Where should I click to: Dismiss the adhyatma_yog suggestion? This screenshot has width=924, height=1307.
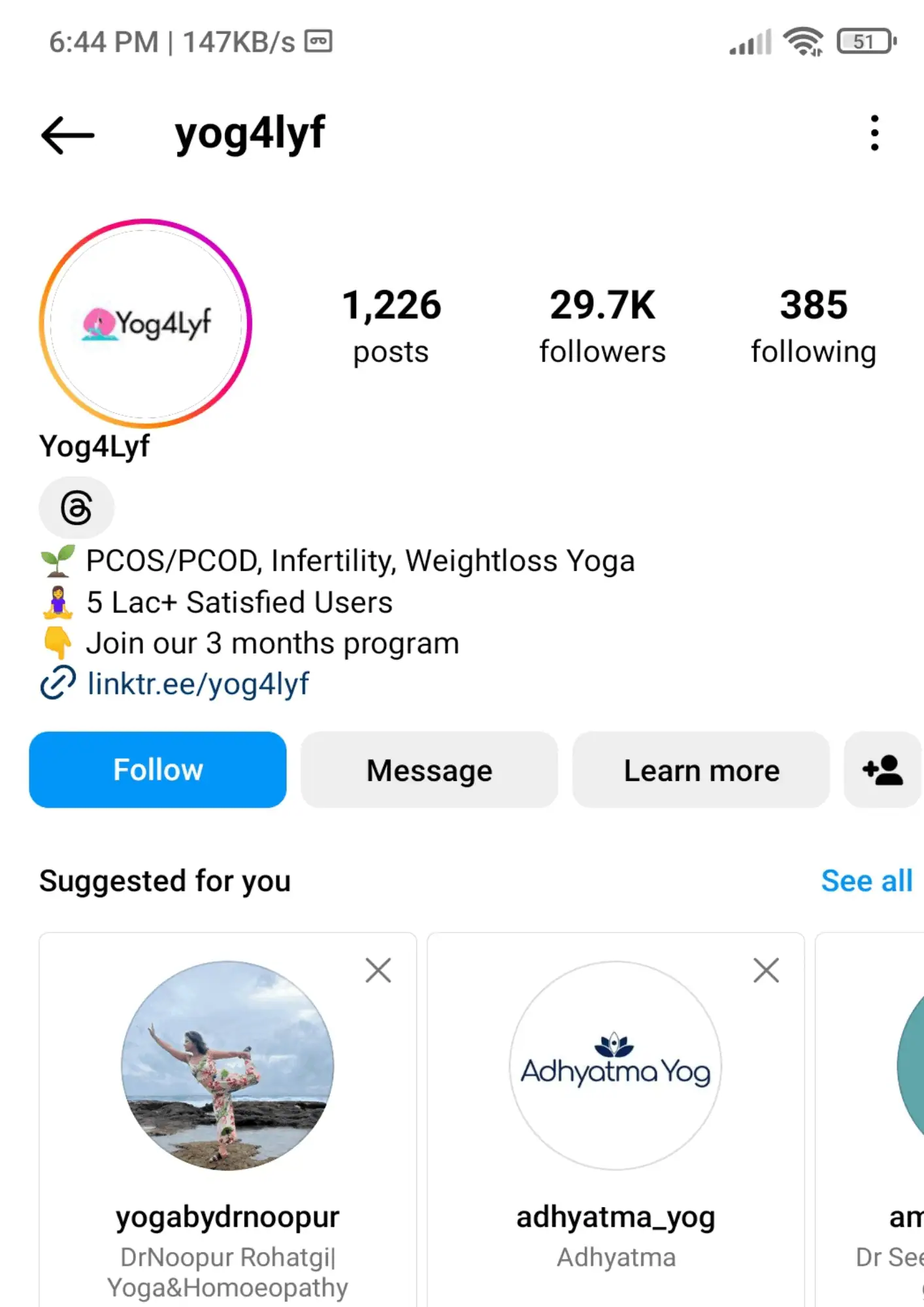click(766, 970)
